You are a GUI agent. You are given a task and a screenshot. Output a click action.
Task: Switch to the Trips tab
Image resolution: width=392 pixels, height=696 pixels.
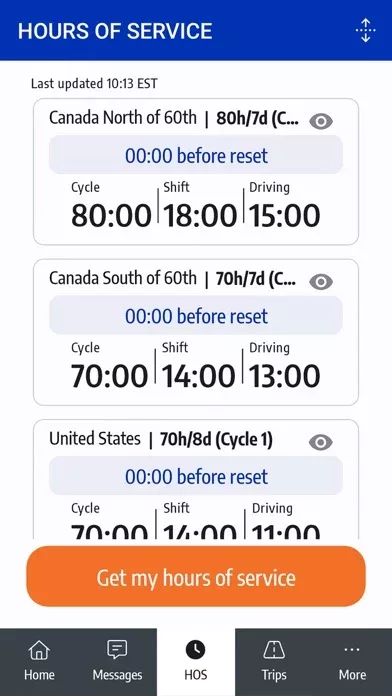point(274,662)
